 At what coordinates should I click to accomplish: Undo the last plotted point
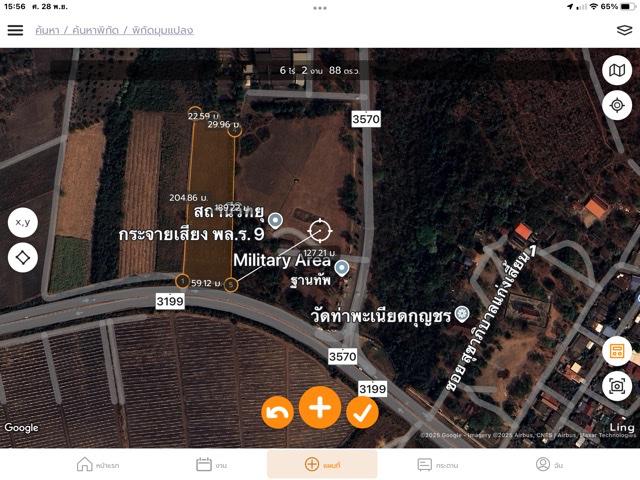point(277,411)
